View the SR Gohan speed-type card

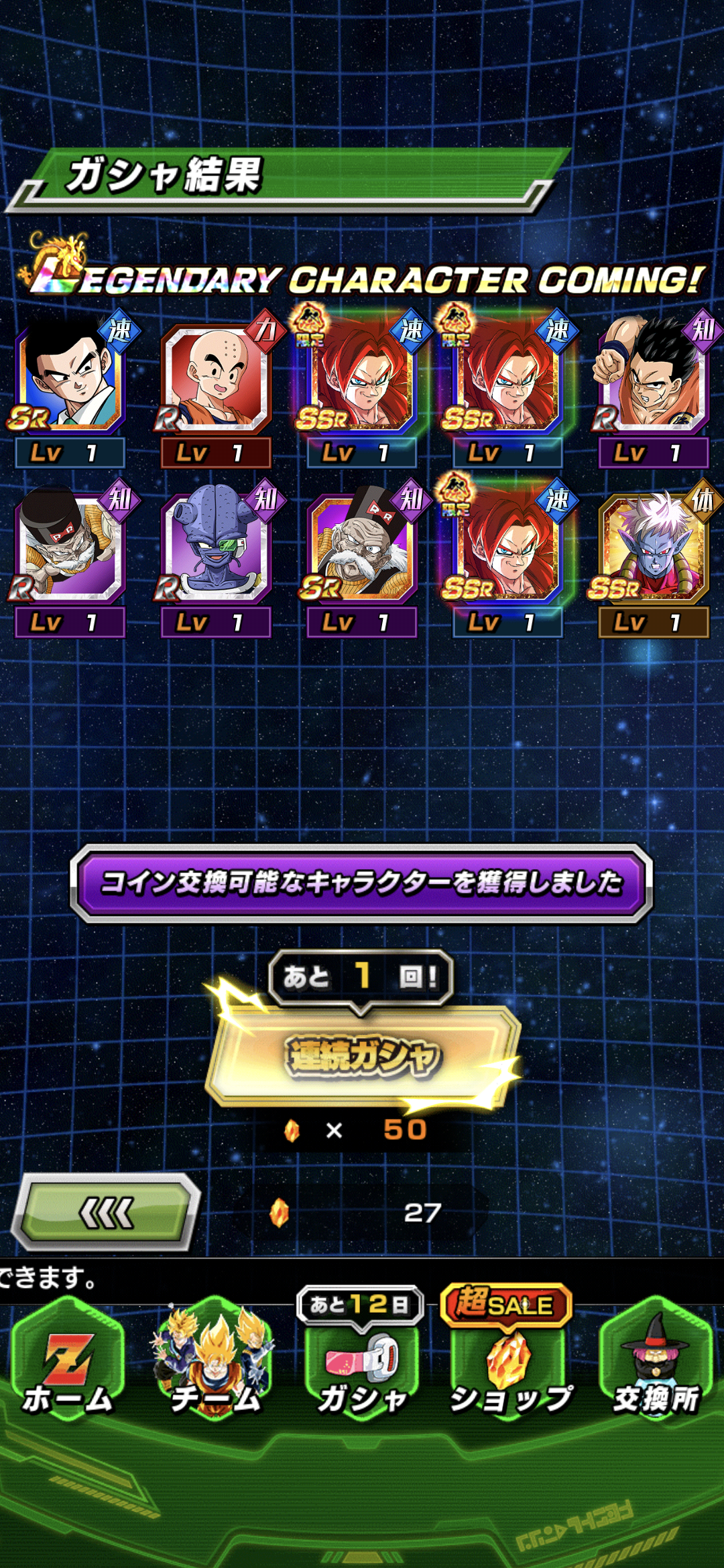[70, 389]
